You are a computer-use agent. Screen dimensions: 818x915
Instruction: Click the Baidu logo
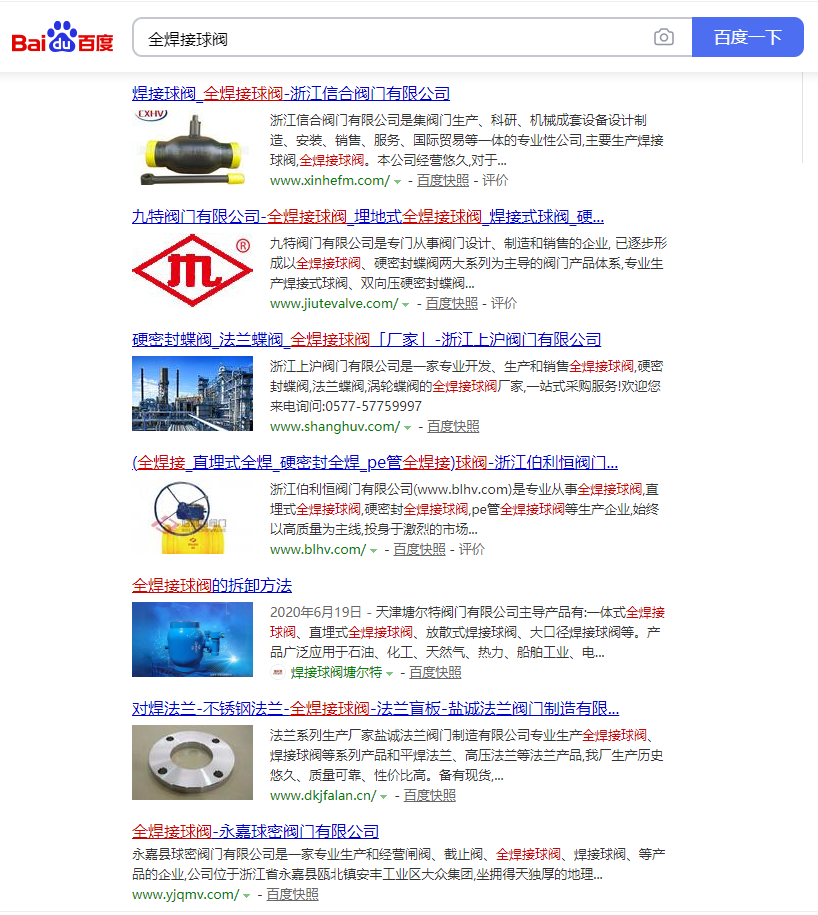(62, 36)
